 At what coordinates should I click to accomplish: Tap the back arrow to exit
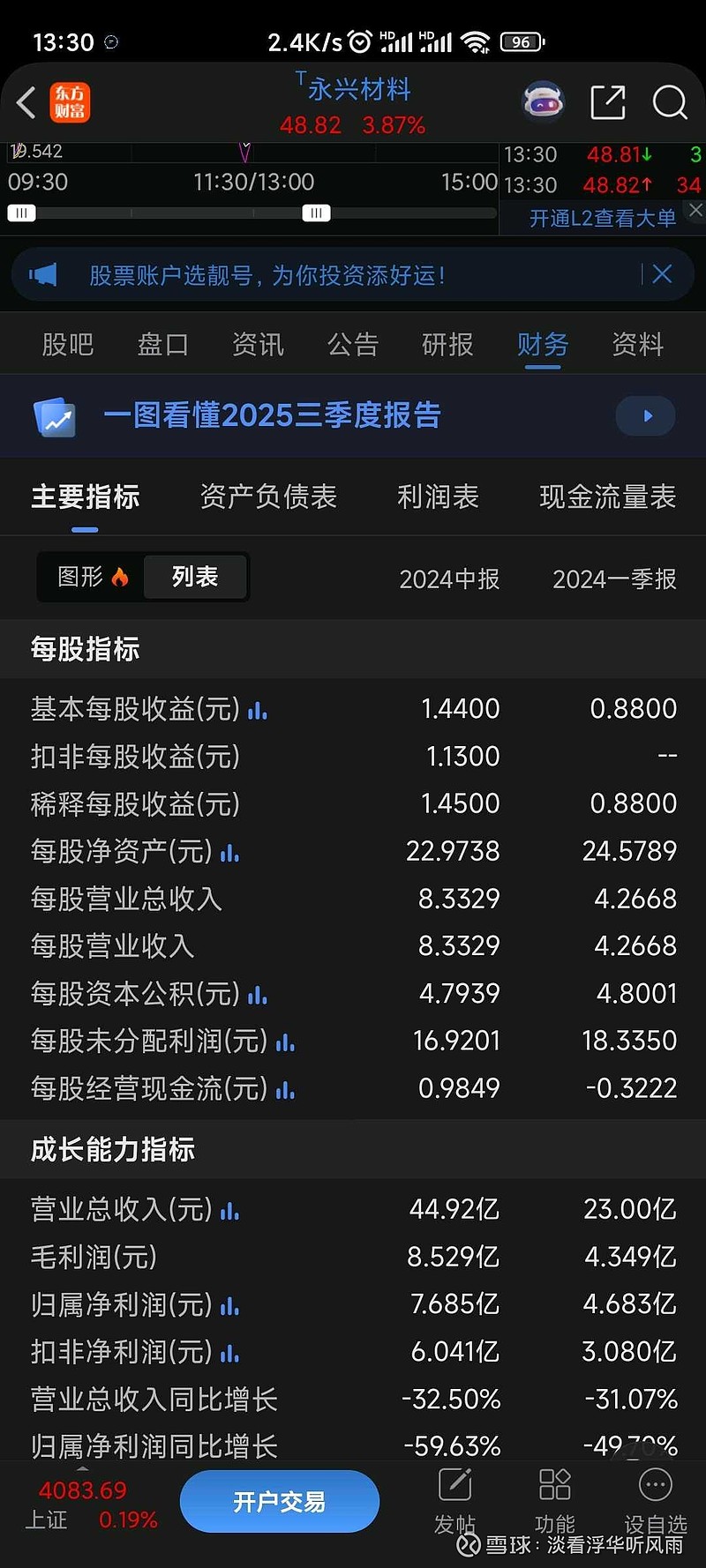click(x=25, y=102)
